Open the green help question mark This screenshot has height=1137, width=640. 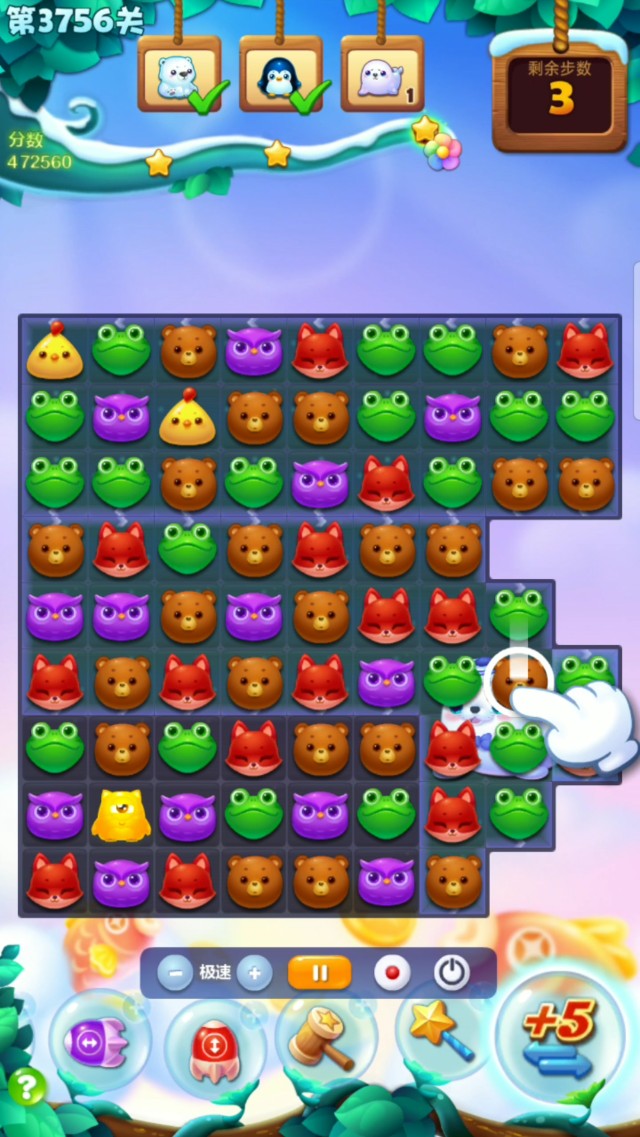tap(26, 1087)
